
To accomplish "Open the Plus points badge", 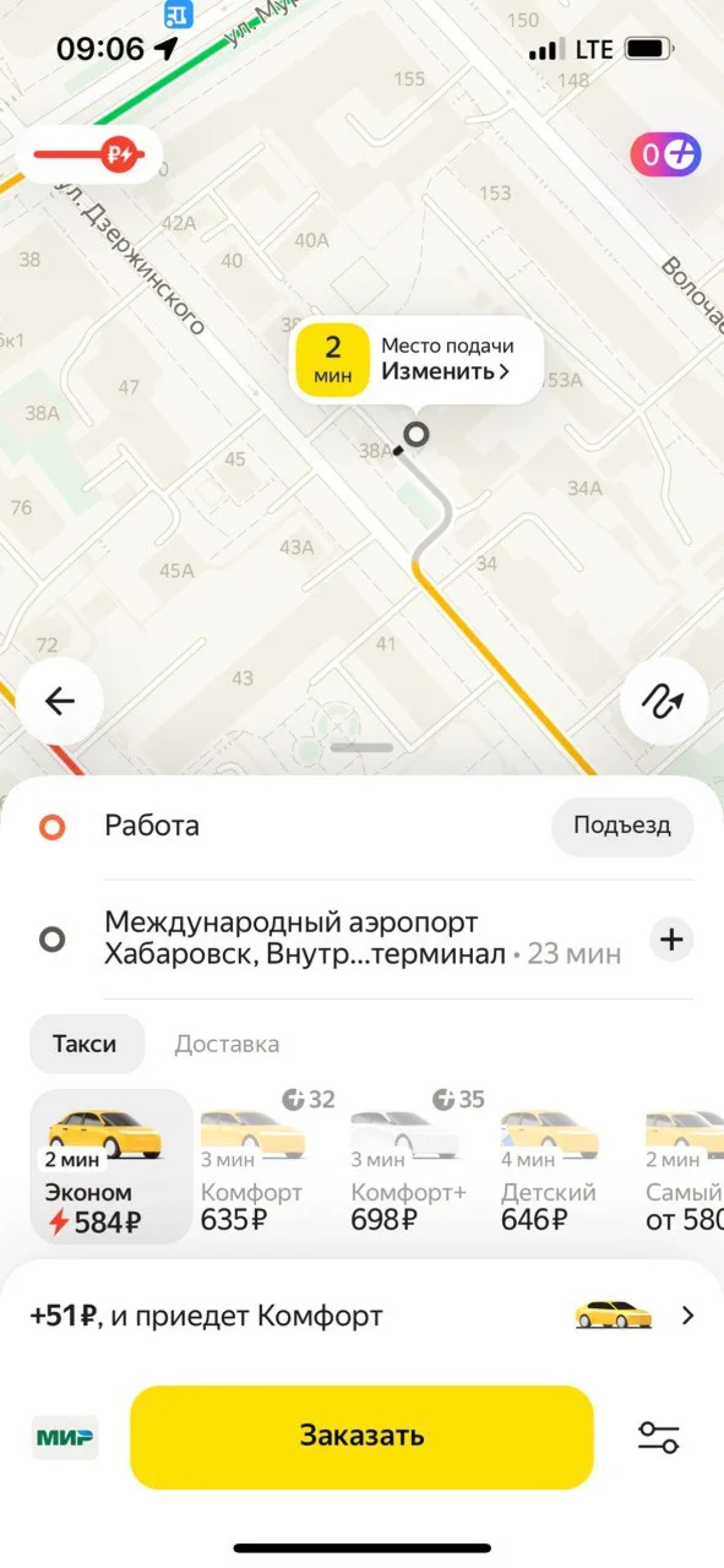I will pos(665,155).
